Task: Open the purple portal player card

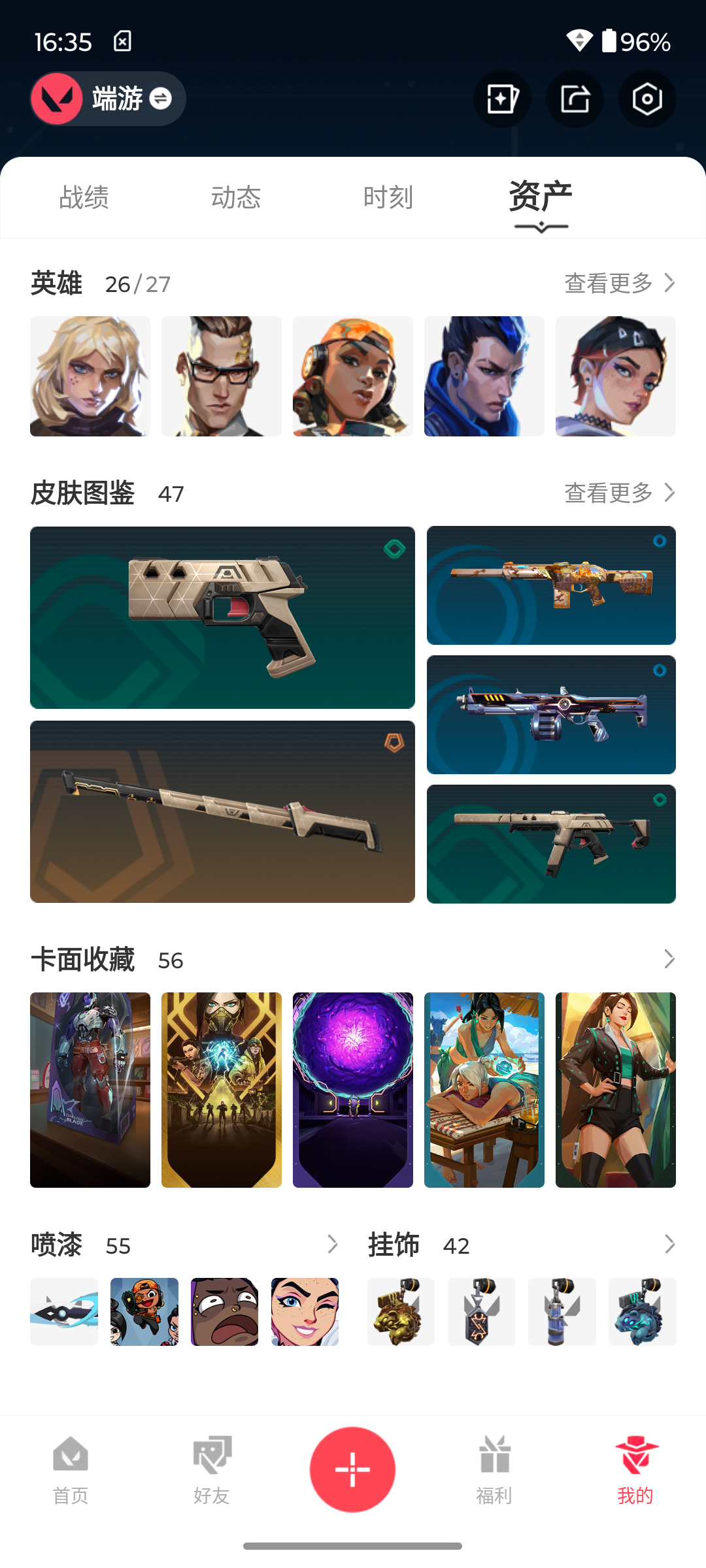Action: pyautogui.click(x=353, y=1090)
